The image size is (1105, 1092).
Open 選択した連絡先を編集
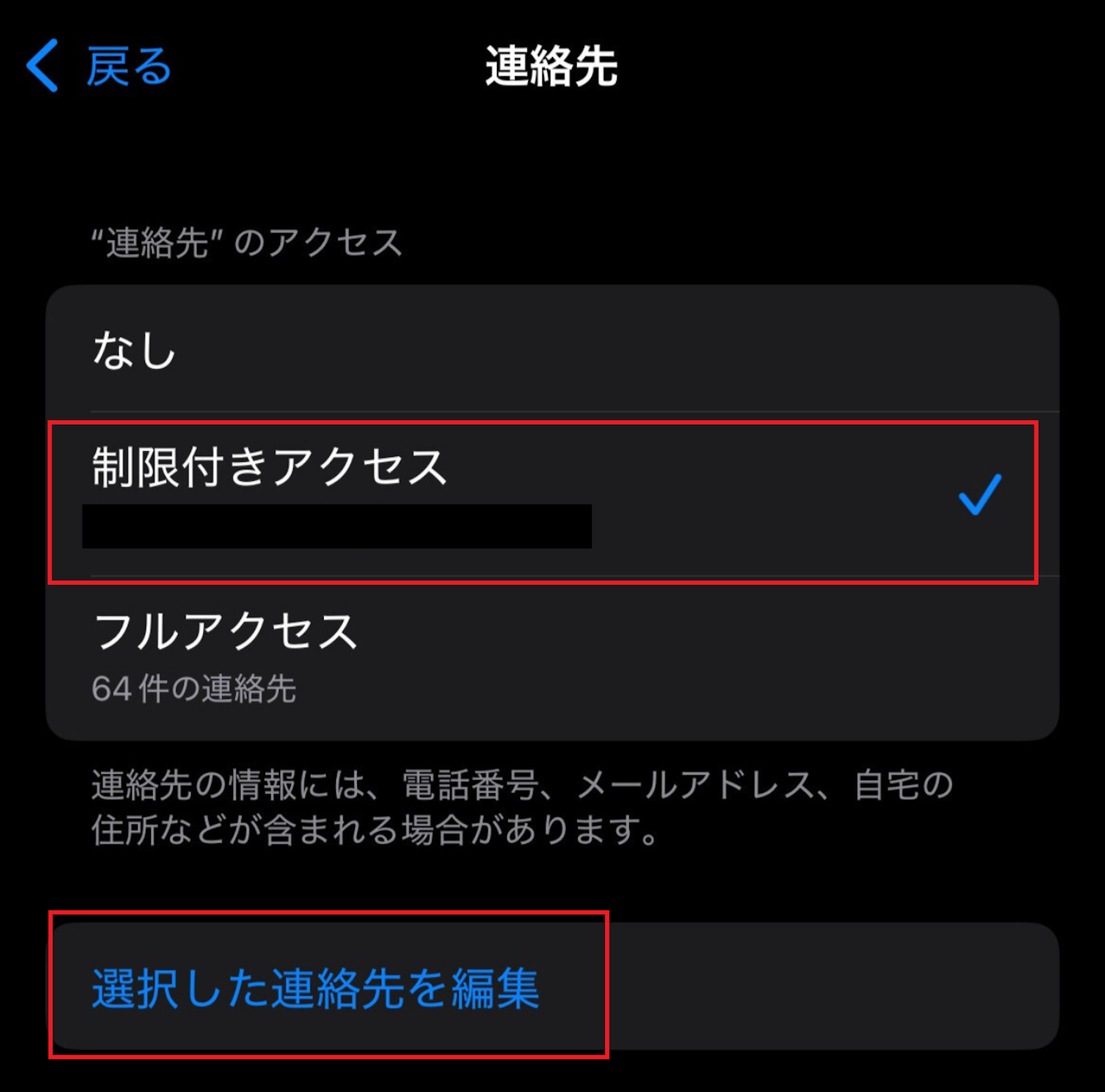[x=316, y=988]
